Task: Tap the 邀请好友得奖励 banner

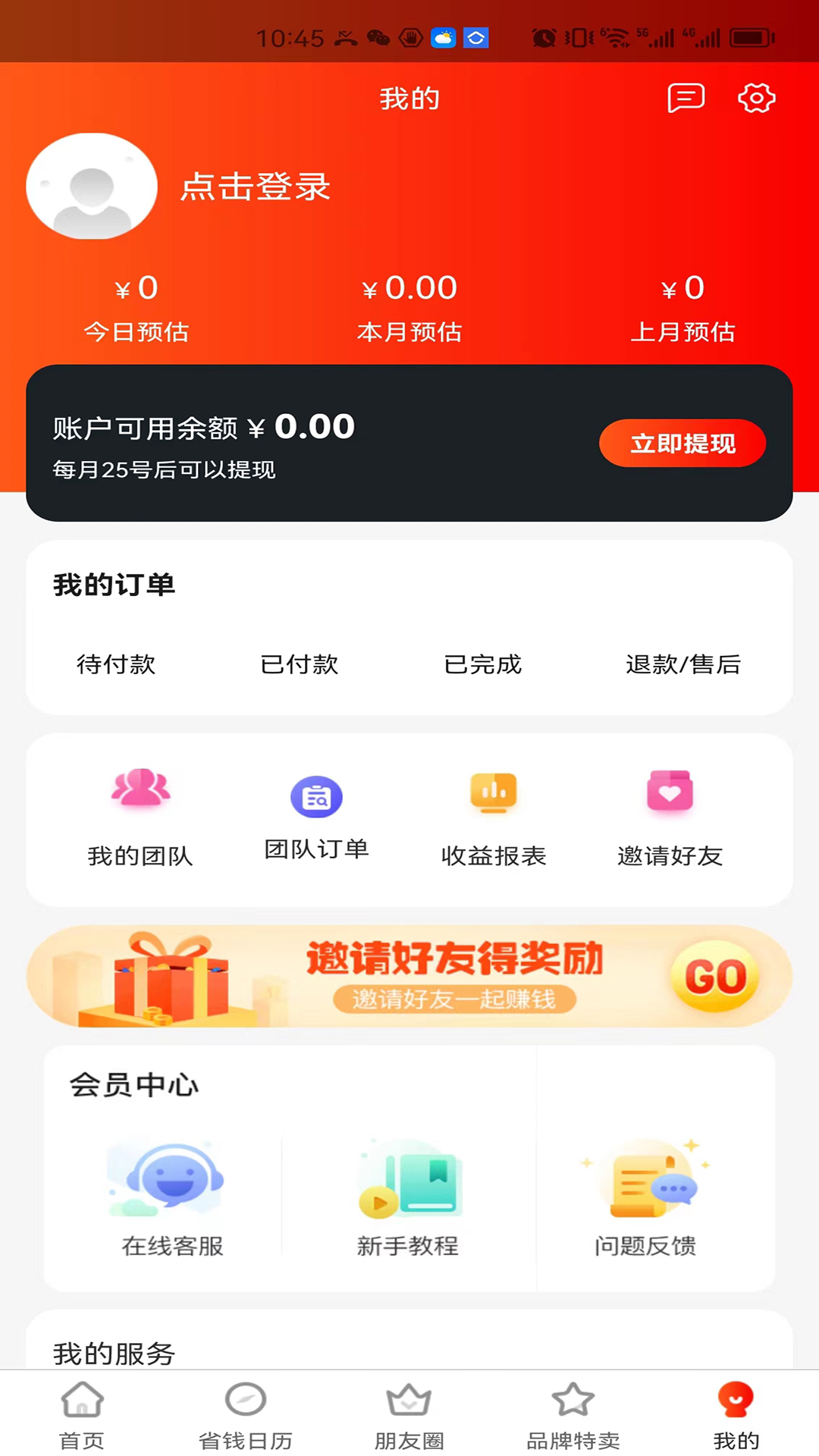Action: [x=409, y=977]
